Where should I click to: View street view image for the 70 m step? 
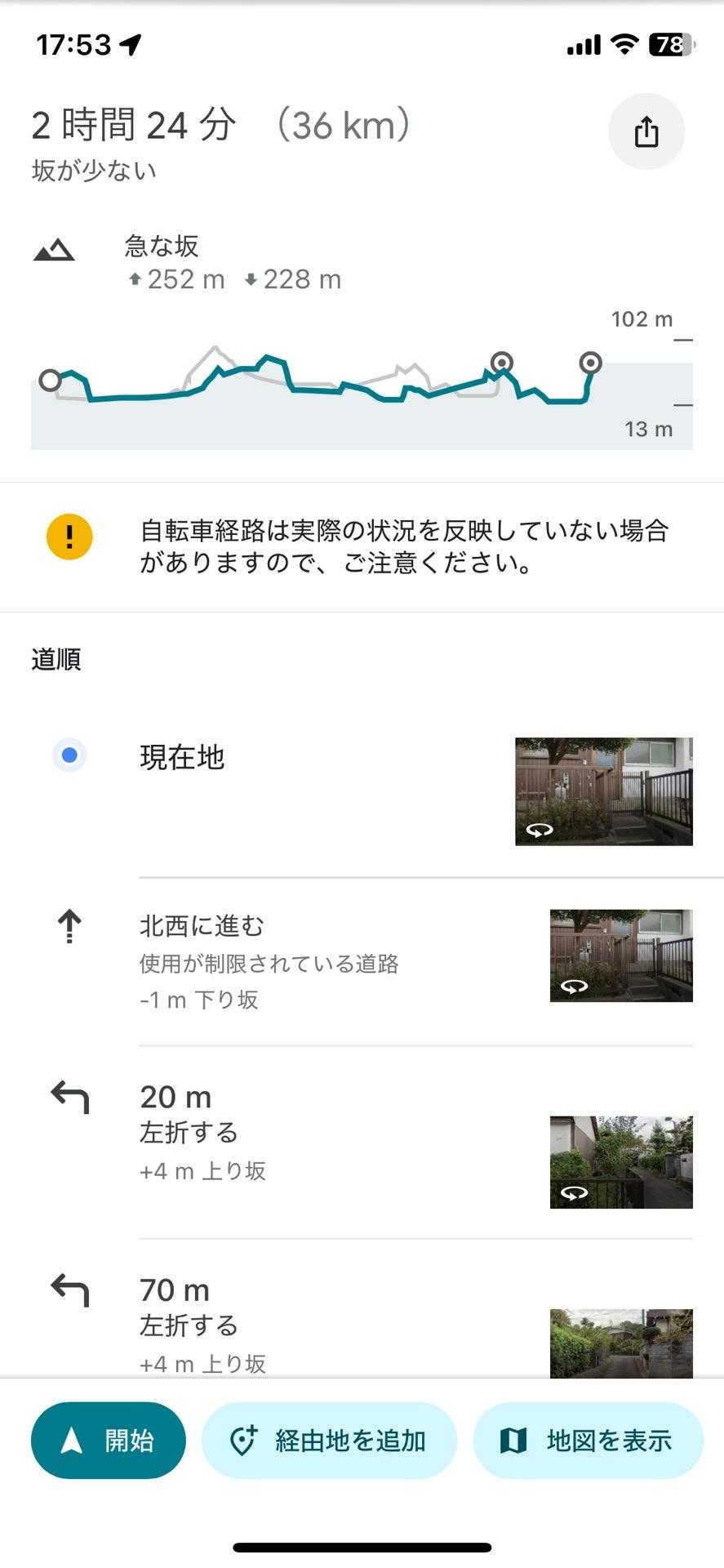[x=620, y=1343]
